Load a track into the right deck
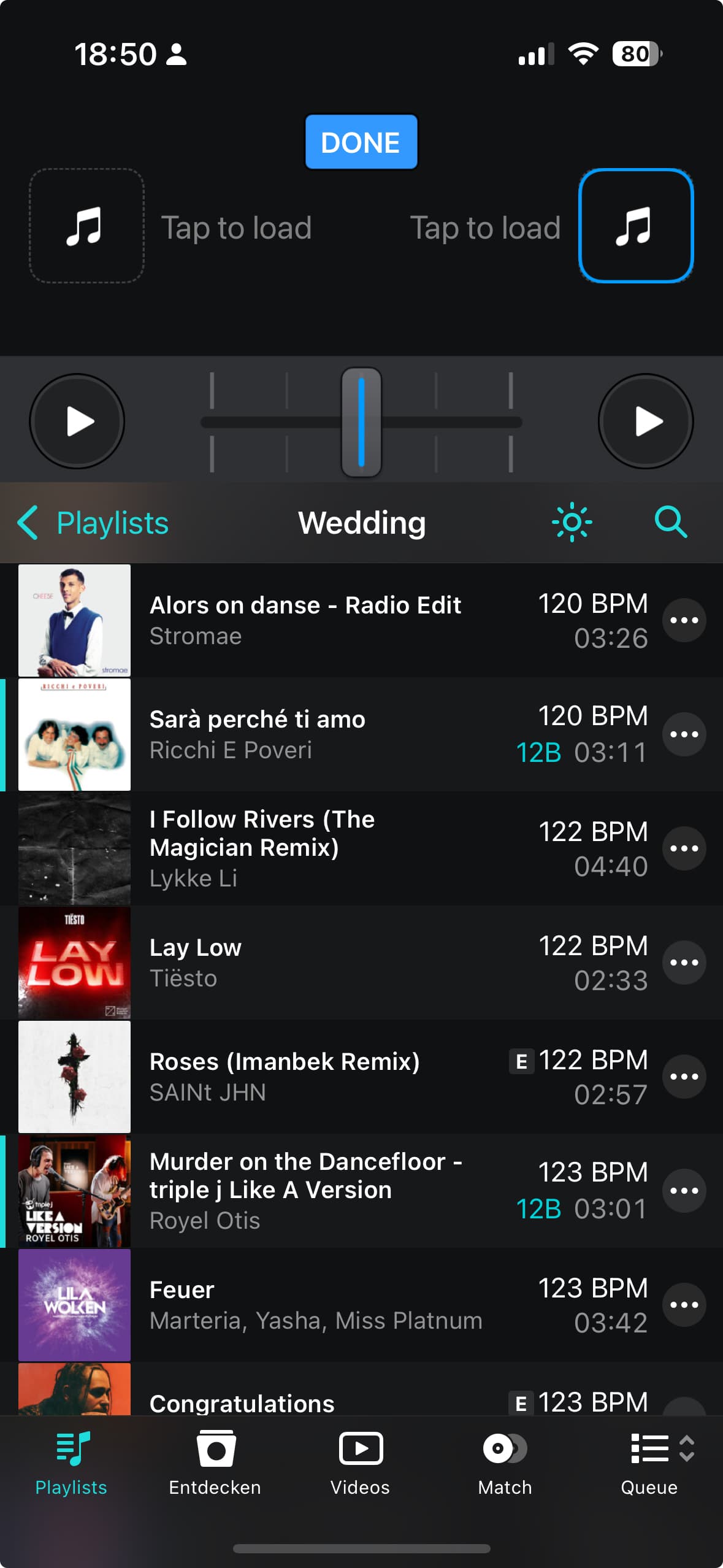This screenshot has height=1568, width=723. pyautogui.click(x=636, y=226)
